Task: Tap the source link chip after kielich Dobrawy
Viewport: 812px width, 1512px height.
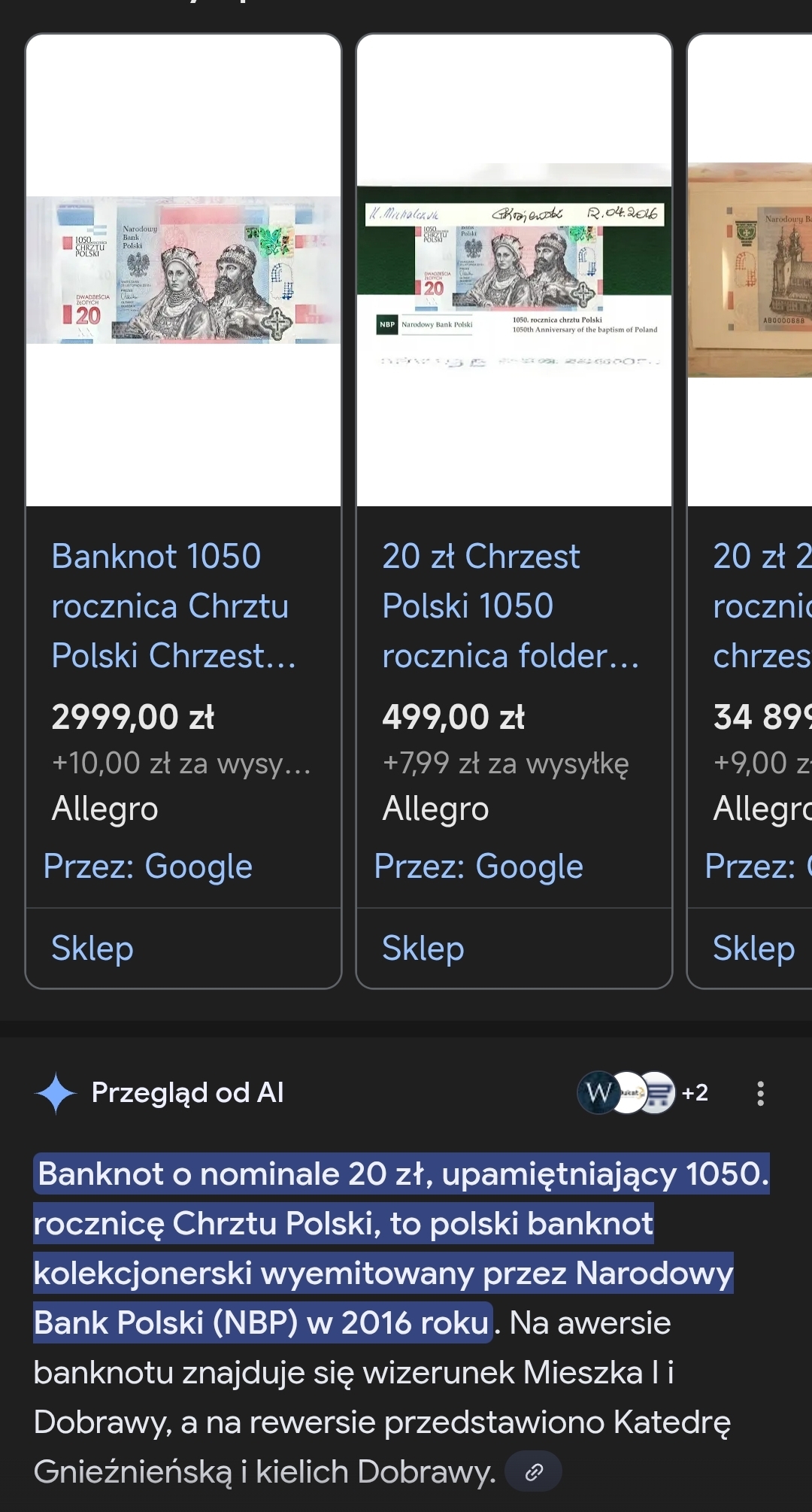Action: [533, 1471]
